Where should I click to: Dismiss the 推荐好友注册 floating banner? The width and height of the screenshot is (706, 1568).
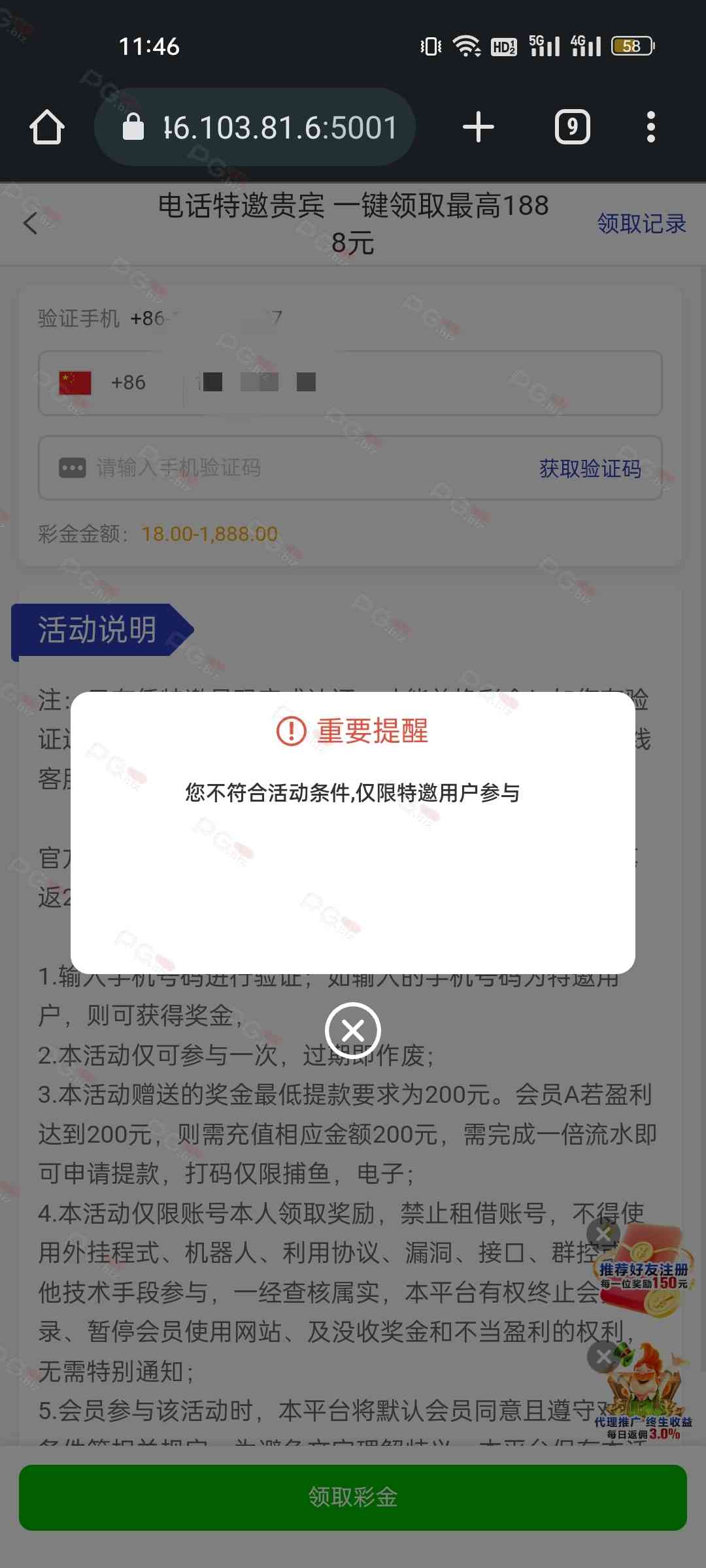coord(603,1233)
